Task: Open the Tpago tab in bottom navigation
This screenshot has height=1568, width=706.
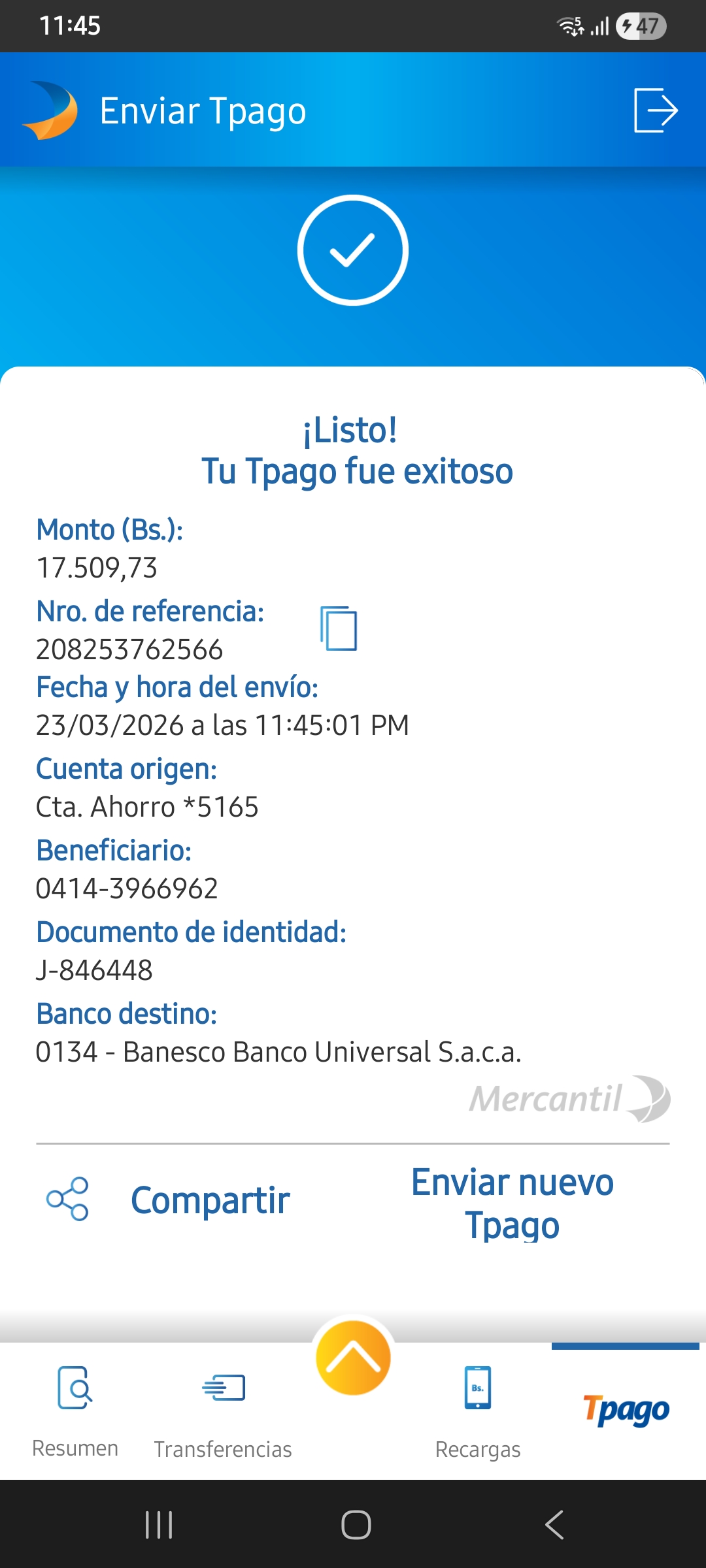Action: pos(626,1411)
